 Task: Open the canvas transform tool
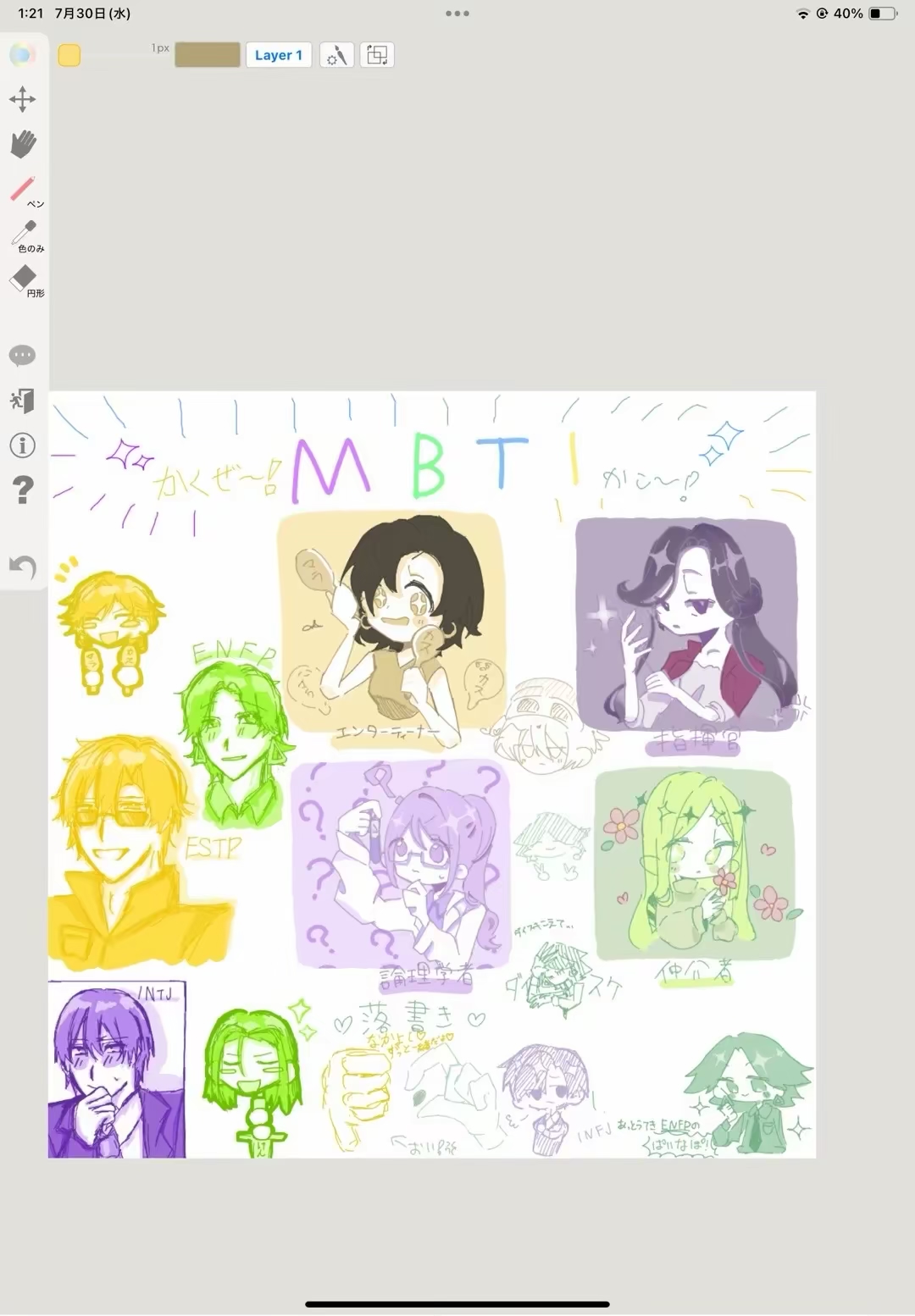(x=377, y=55)
